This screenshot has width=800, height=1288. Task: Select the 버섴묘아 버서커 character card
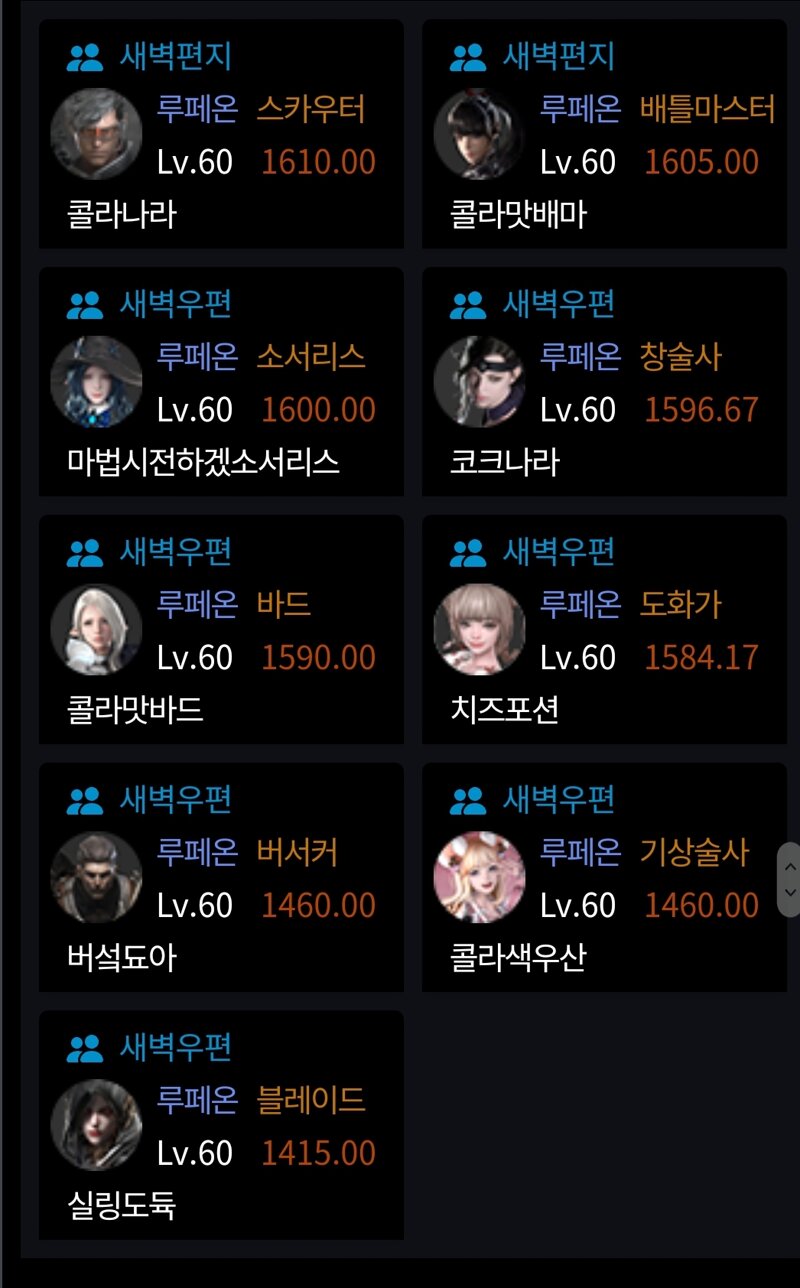[x=221, y=877]
